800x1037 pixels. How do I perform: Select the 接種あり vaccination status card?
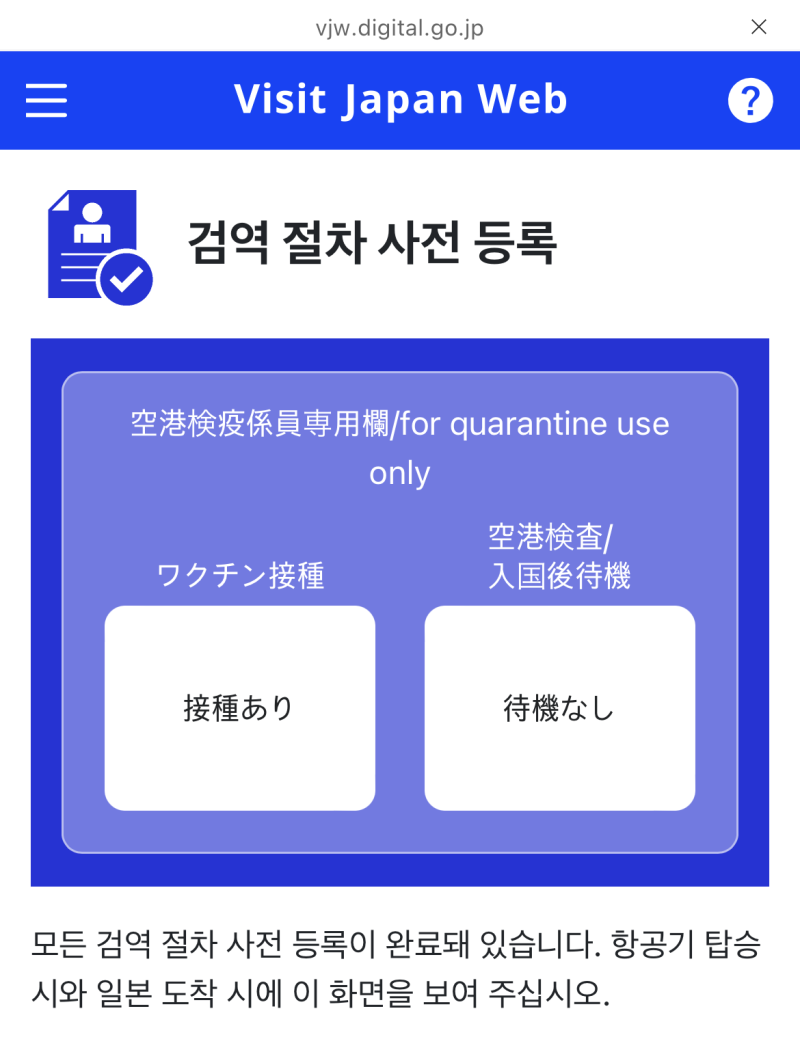click(239, 707)
